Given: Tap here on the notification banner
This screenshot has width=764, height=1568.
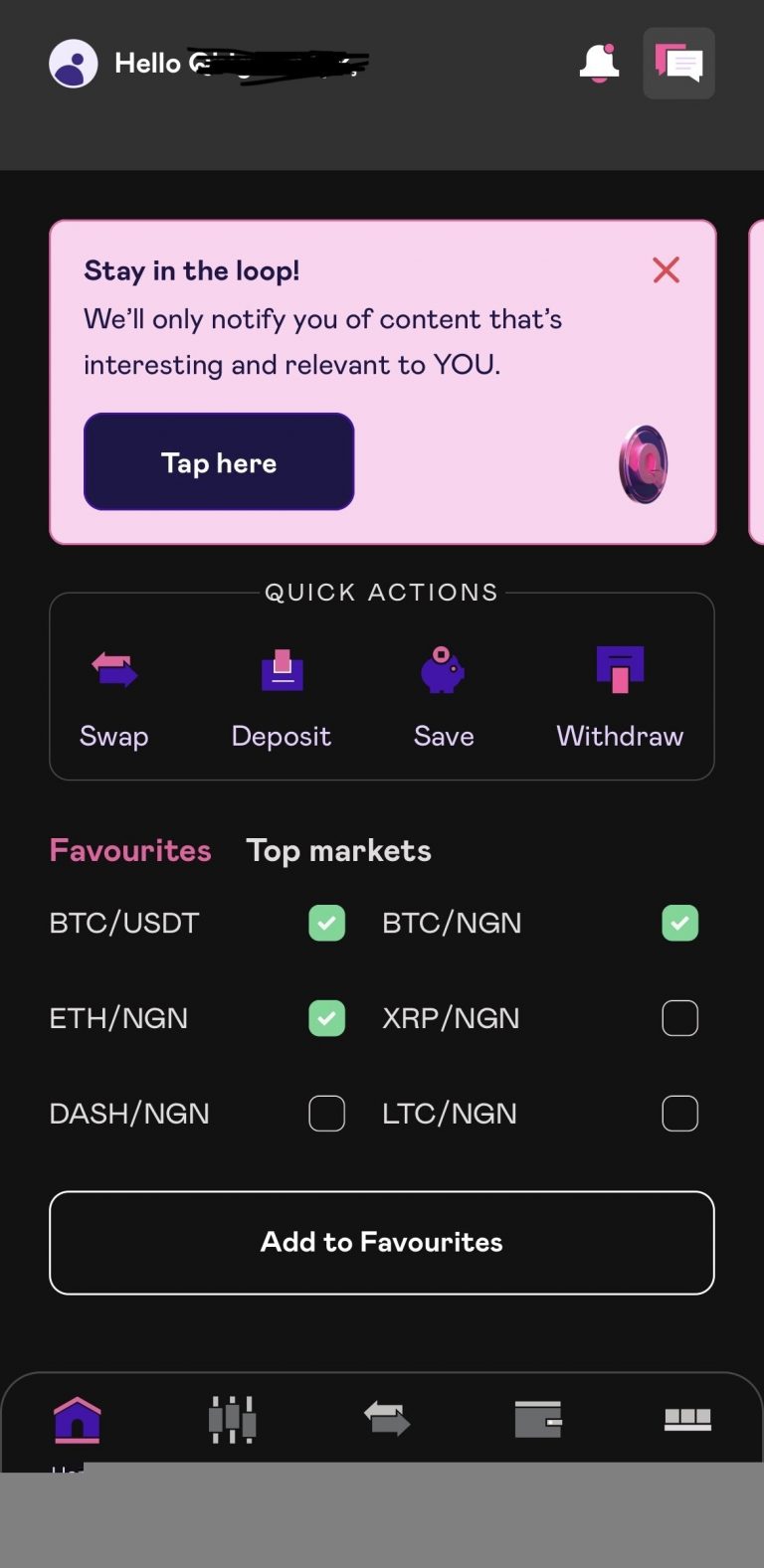Looking at the screenshot, I should point(219,461).
